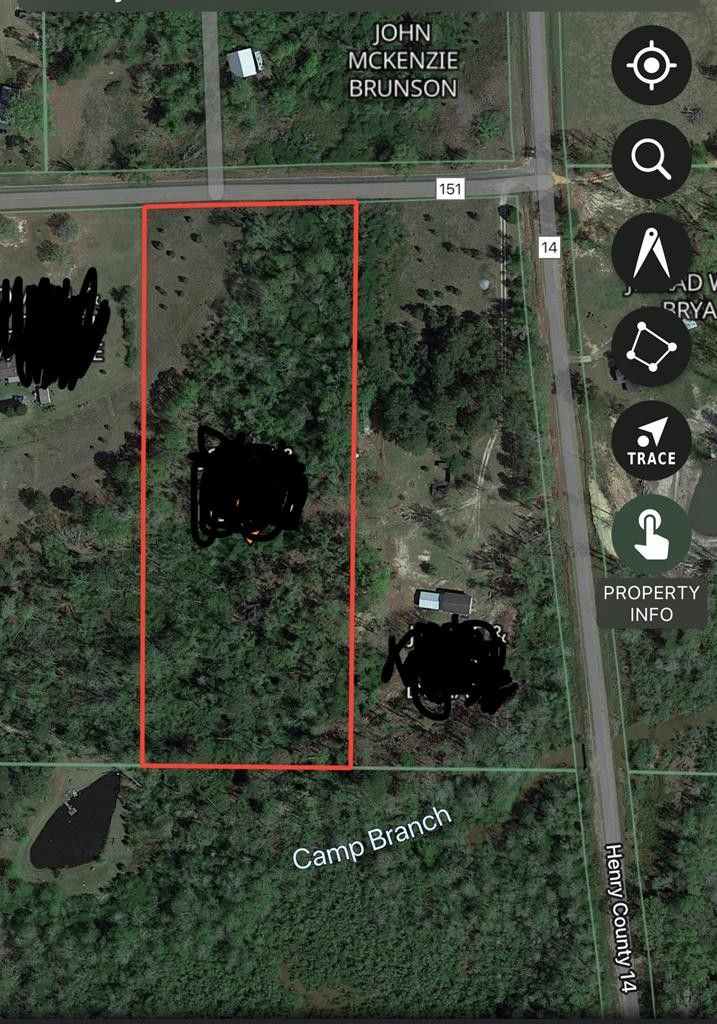Open the map search magnifier
This screenshot has height=1024, width=717.
[651, 159]
